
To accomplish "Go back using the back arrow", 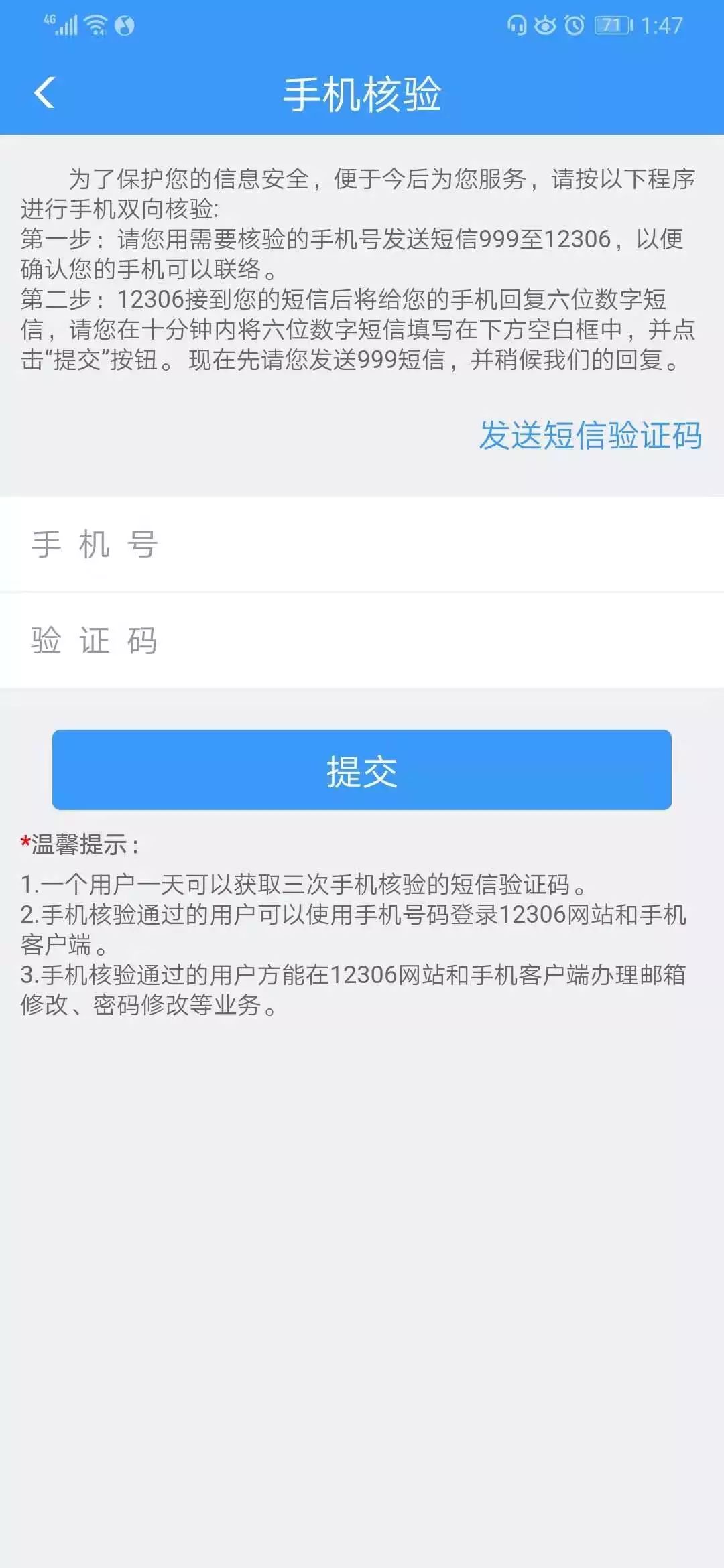I will pos(44,94).
